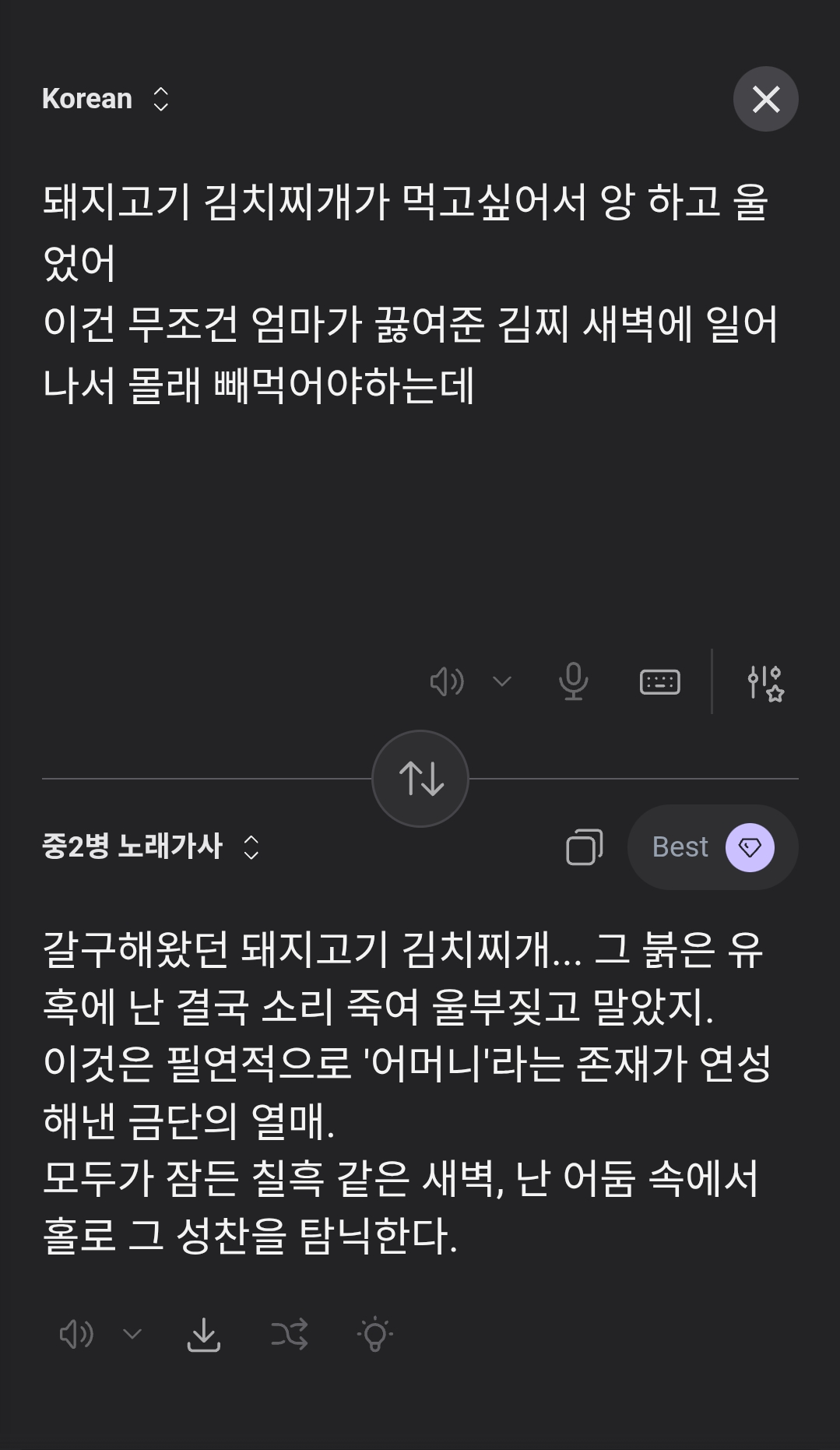
Task: Close the translation screen
Action: click(765, 99)
